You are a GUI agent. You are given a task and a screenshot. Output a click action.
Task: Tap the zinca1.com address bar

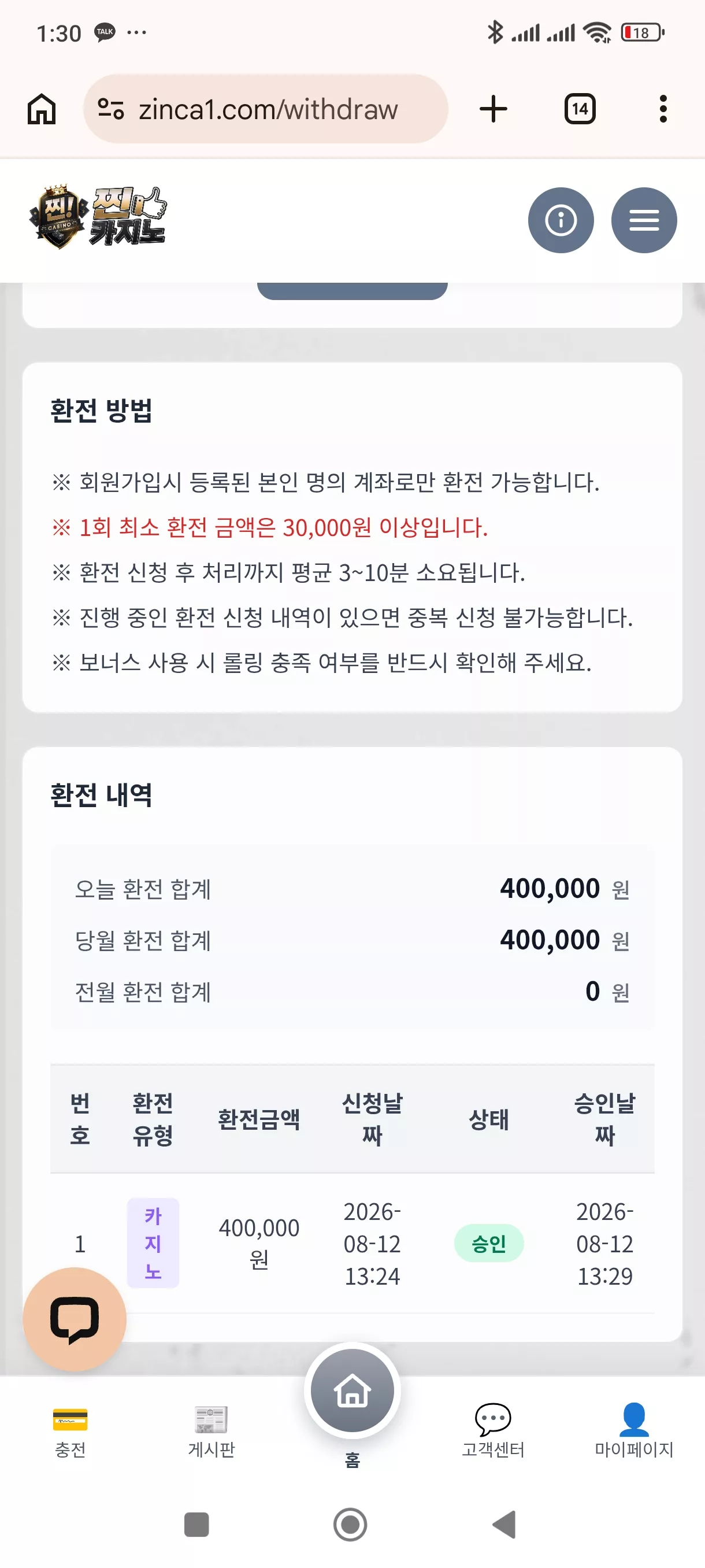265,109
